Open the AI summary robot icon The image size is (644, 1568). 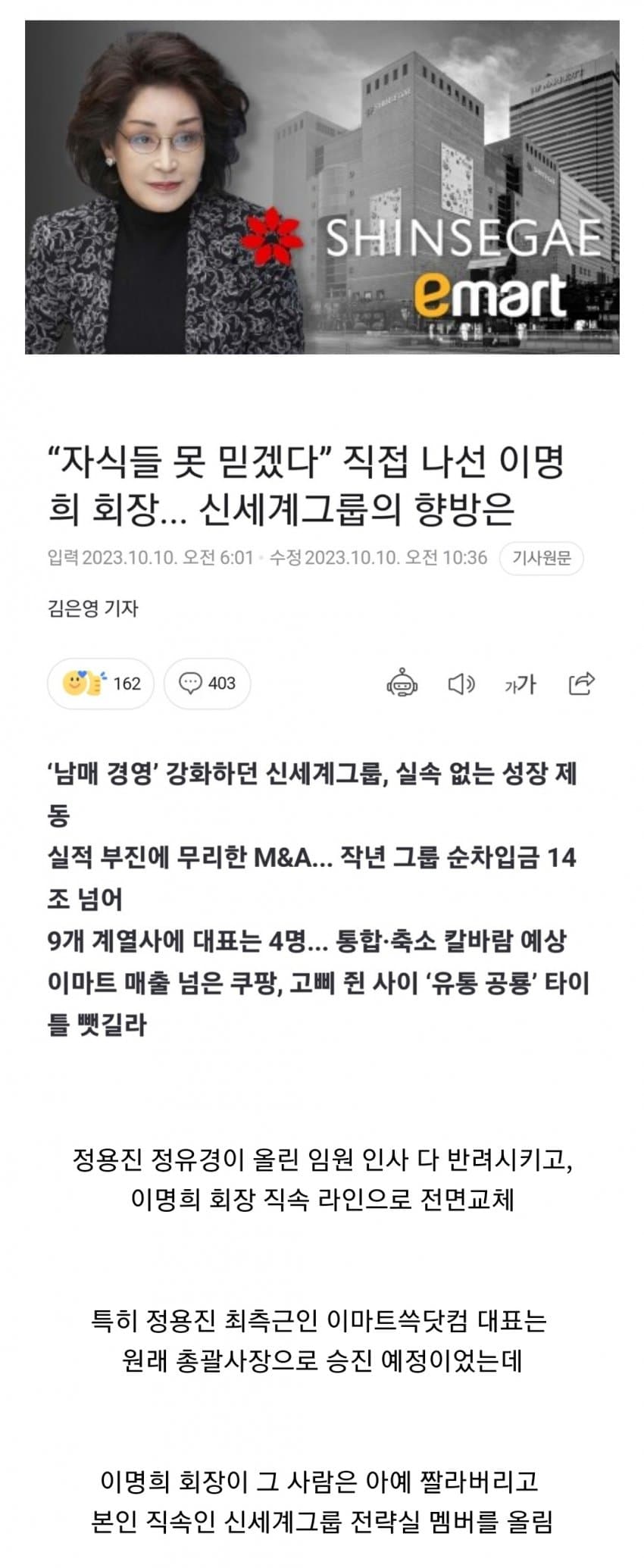click(402, 684)
